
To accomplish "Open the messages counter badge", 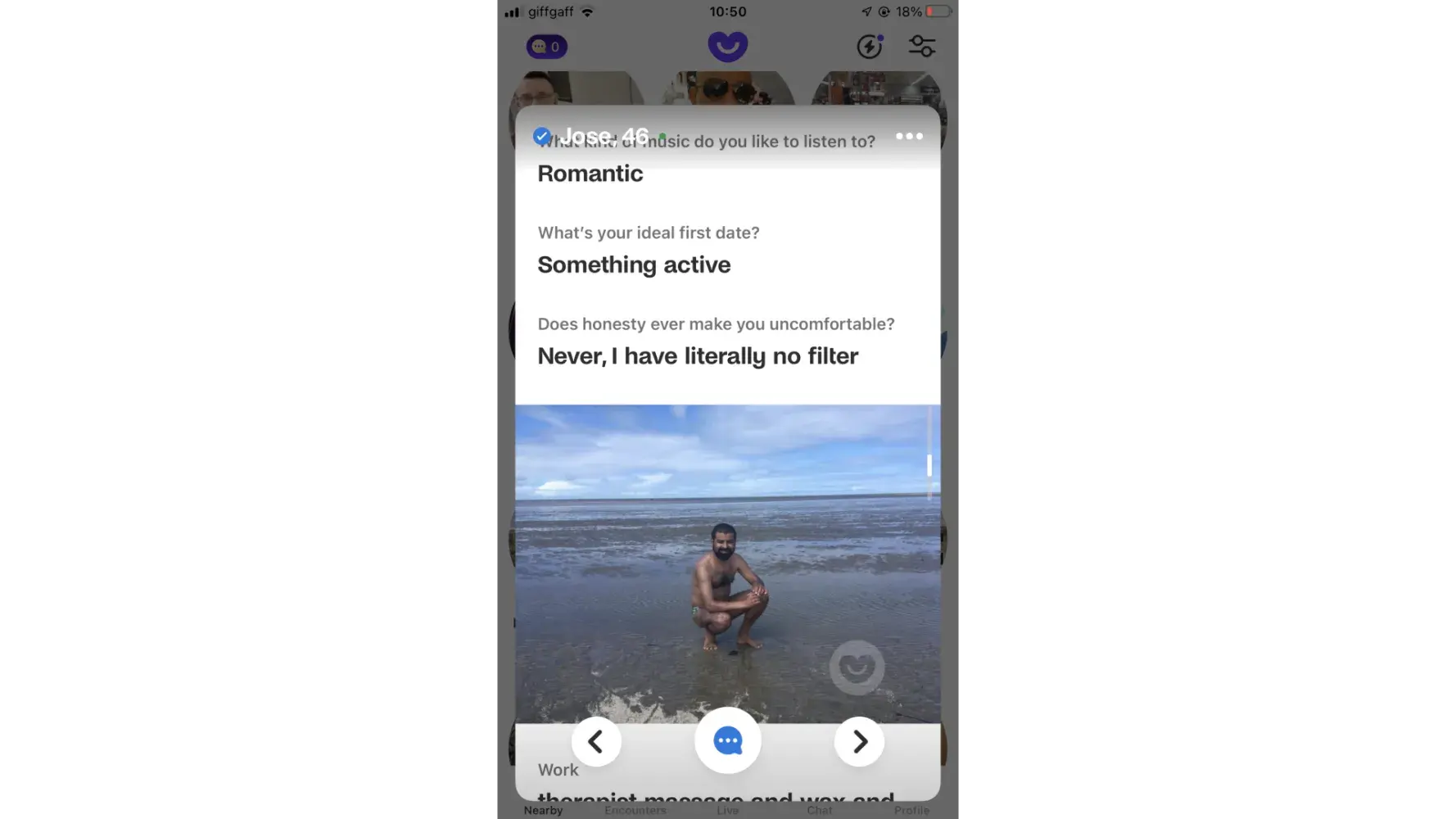I will point(546,47).
